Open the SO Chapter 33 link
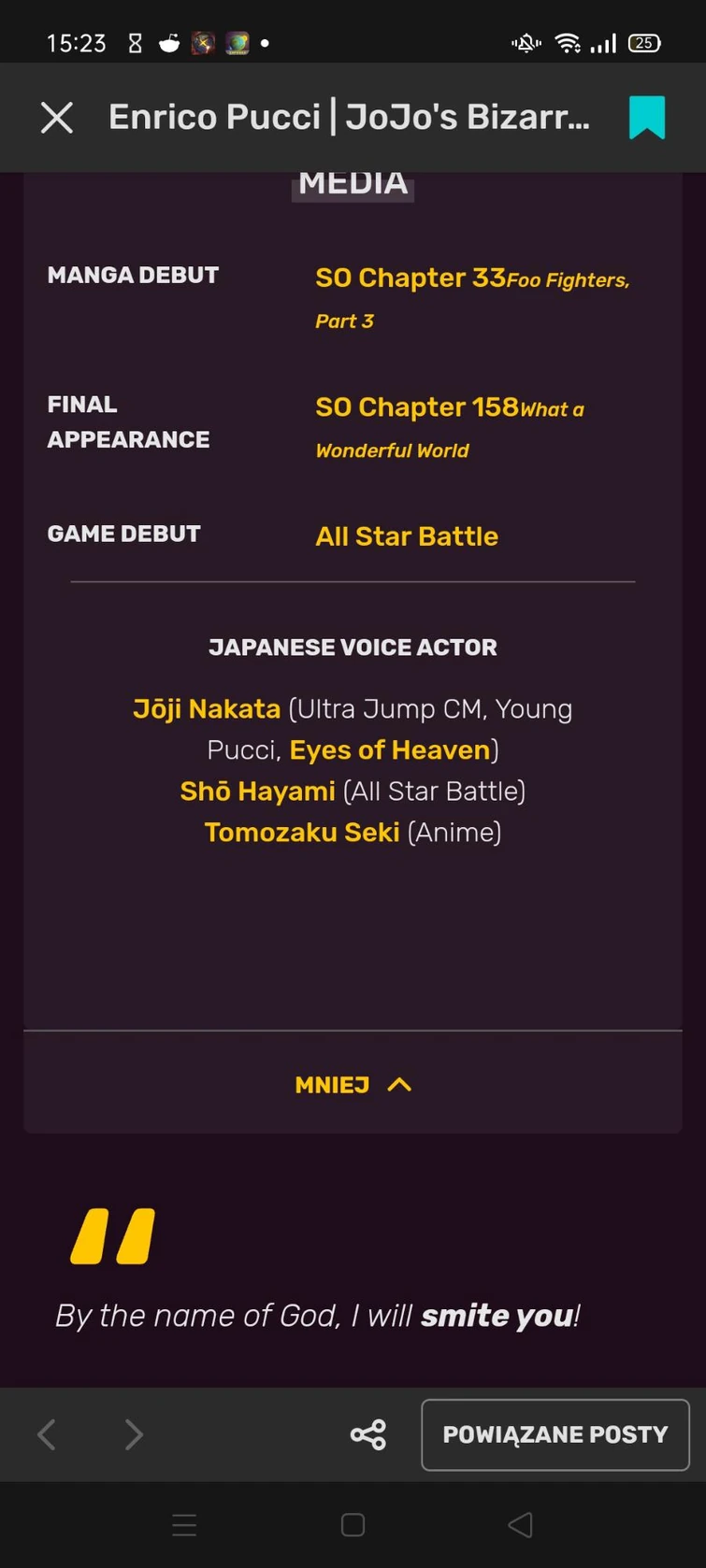 (409, 278)
